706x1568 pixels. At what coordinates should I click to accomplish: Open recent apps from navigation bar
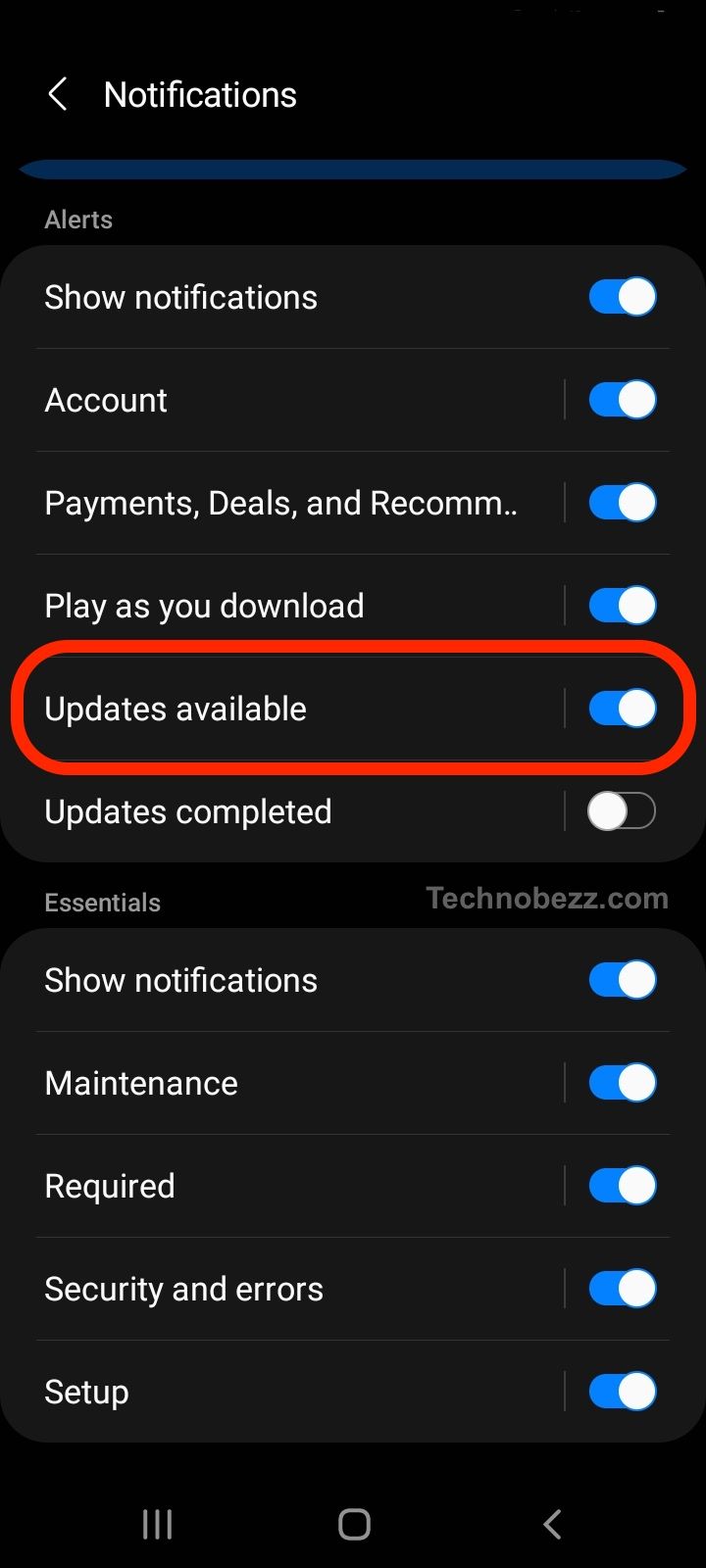click(157, 1524)
